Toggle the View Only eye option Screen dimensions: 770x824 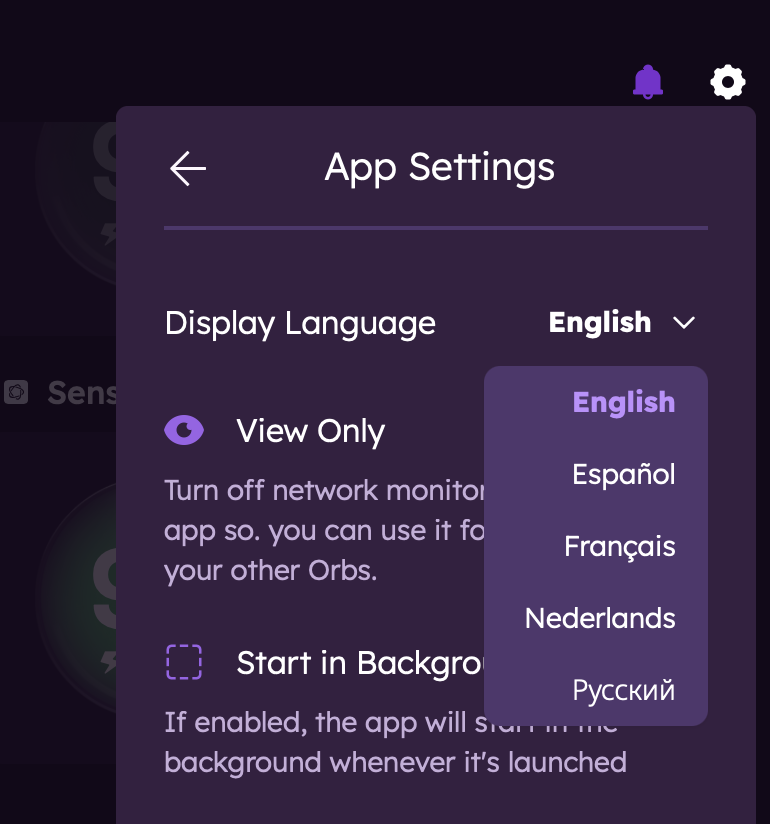coord(184,431)
